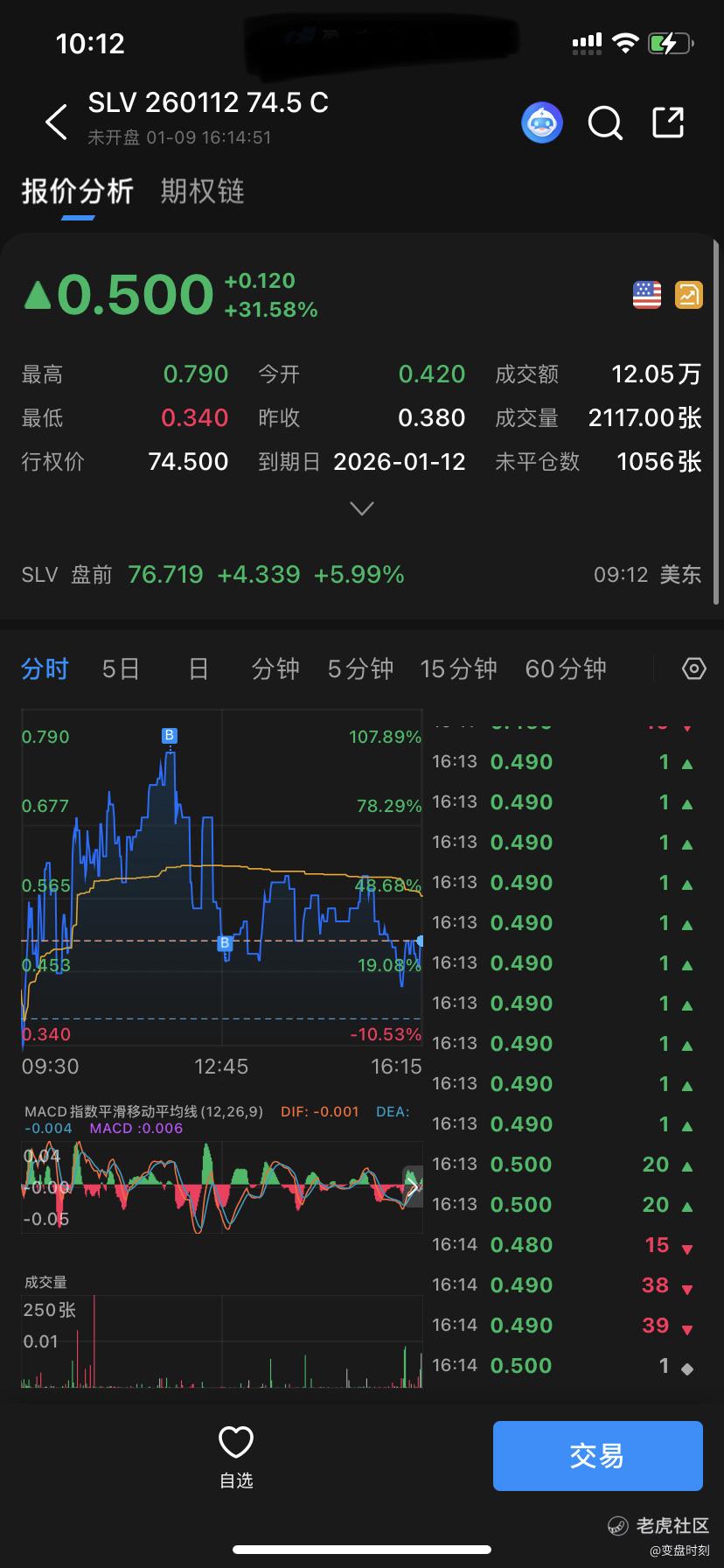Tap the 交易 trade button
The width and height of the screenshot is (724, 1568).
point(597,1456)
